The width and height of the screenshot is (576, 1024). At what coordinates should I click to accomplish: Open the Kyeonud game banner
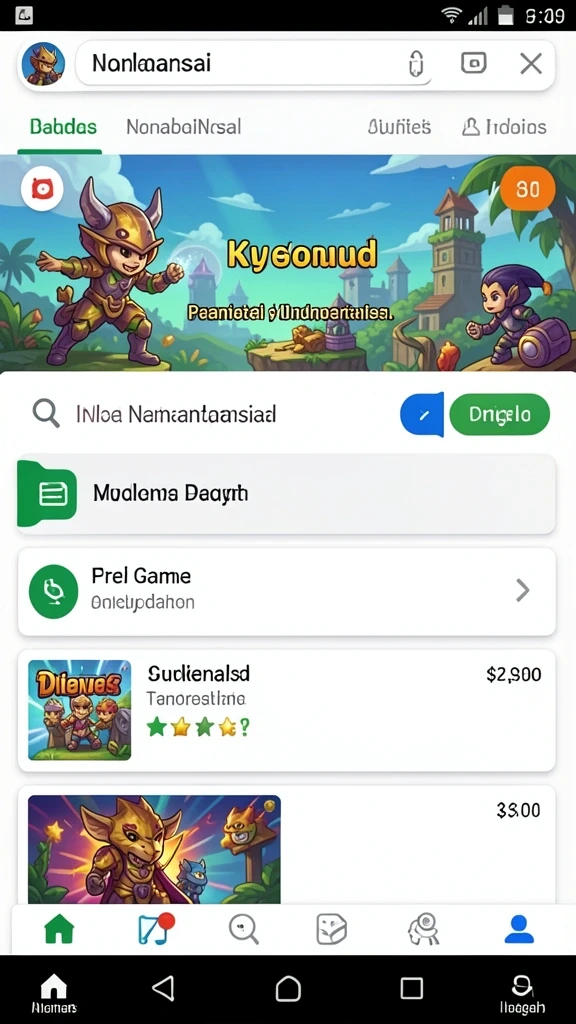(x=288, y=263)
